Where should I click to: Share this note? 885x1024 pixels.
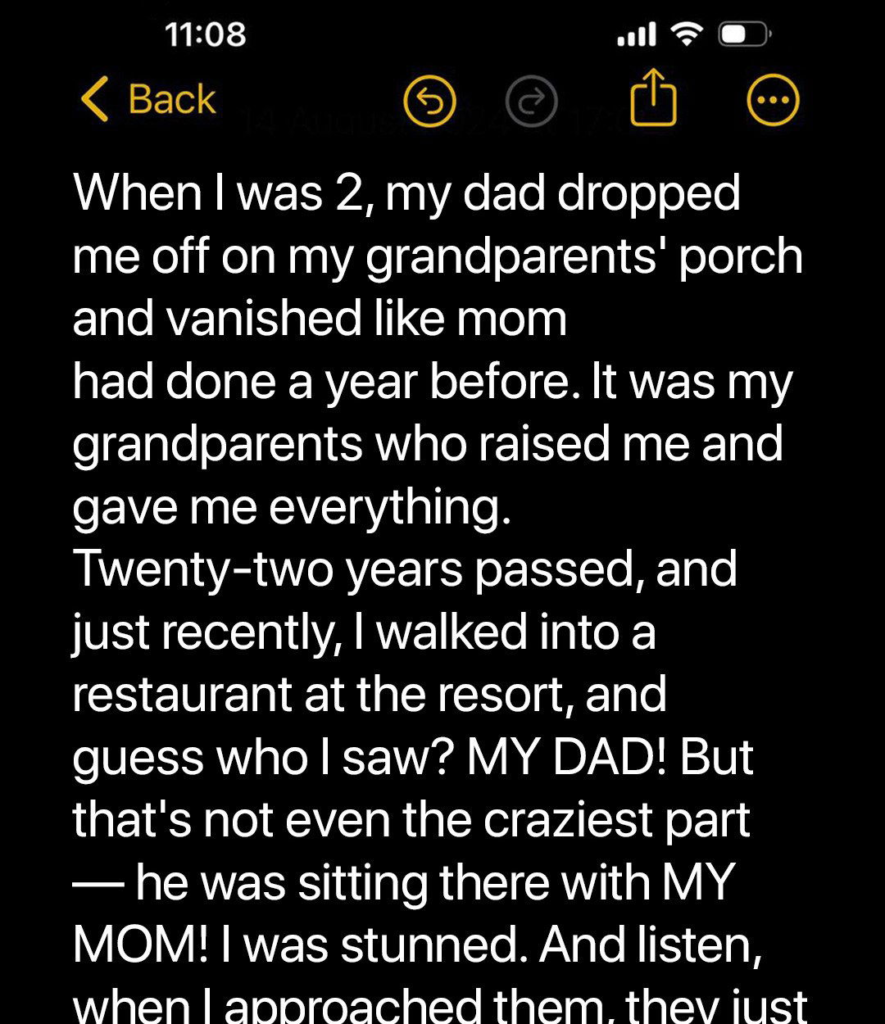[654, 98]
